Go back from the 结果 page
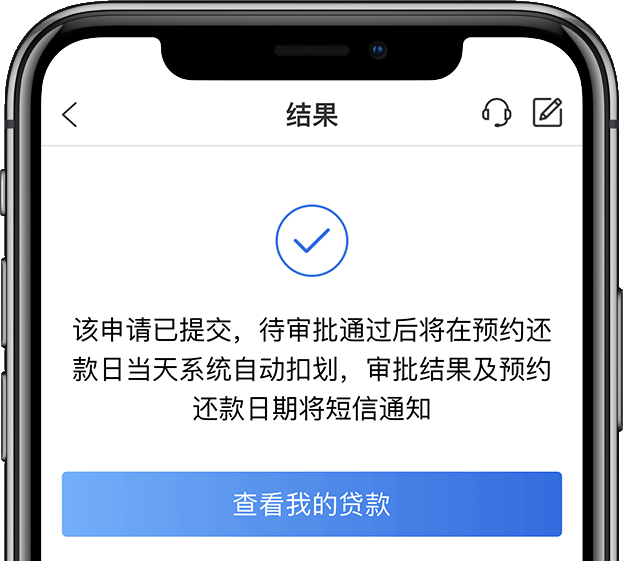The image size is (623, 561). tap(69, 114)
